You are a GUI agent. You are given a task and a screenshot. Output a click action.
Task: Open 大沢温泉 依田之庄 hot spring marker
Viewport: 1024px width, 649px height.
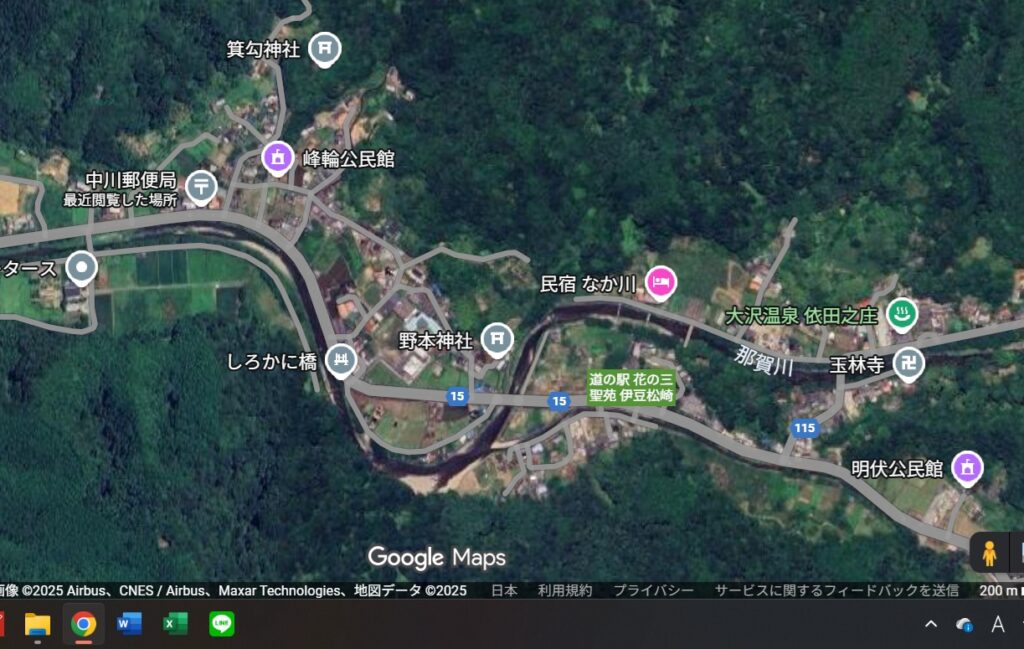pos(902,314)
